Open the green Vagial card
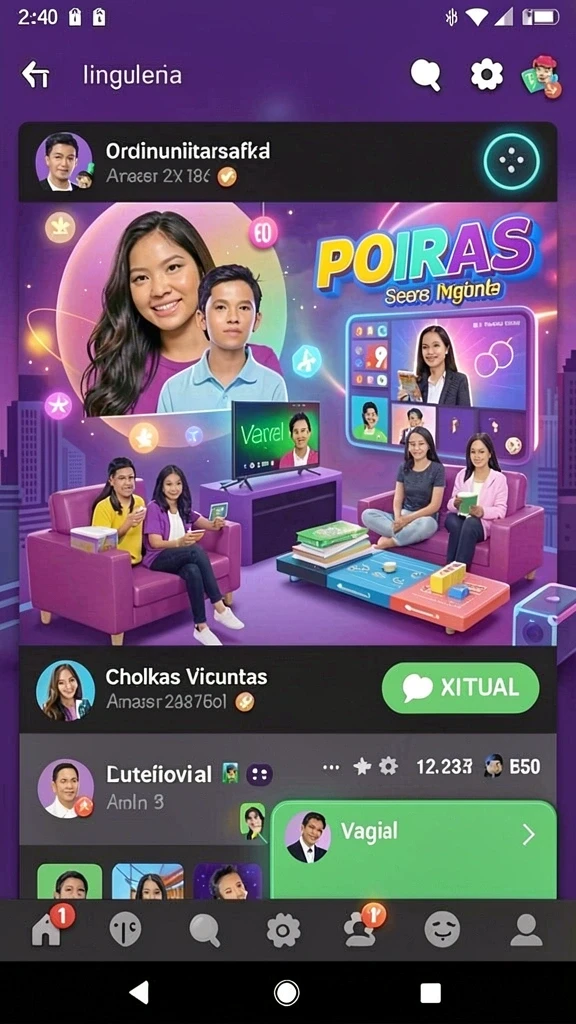Image resolution: width=576 pixels, height=1024 pixels. click(413, 850)
